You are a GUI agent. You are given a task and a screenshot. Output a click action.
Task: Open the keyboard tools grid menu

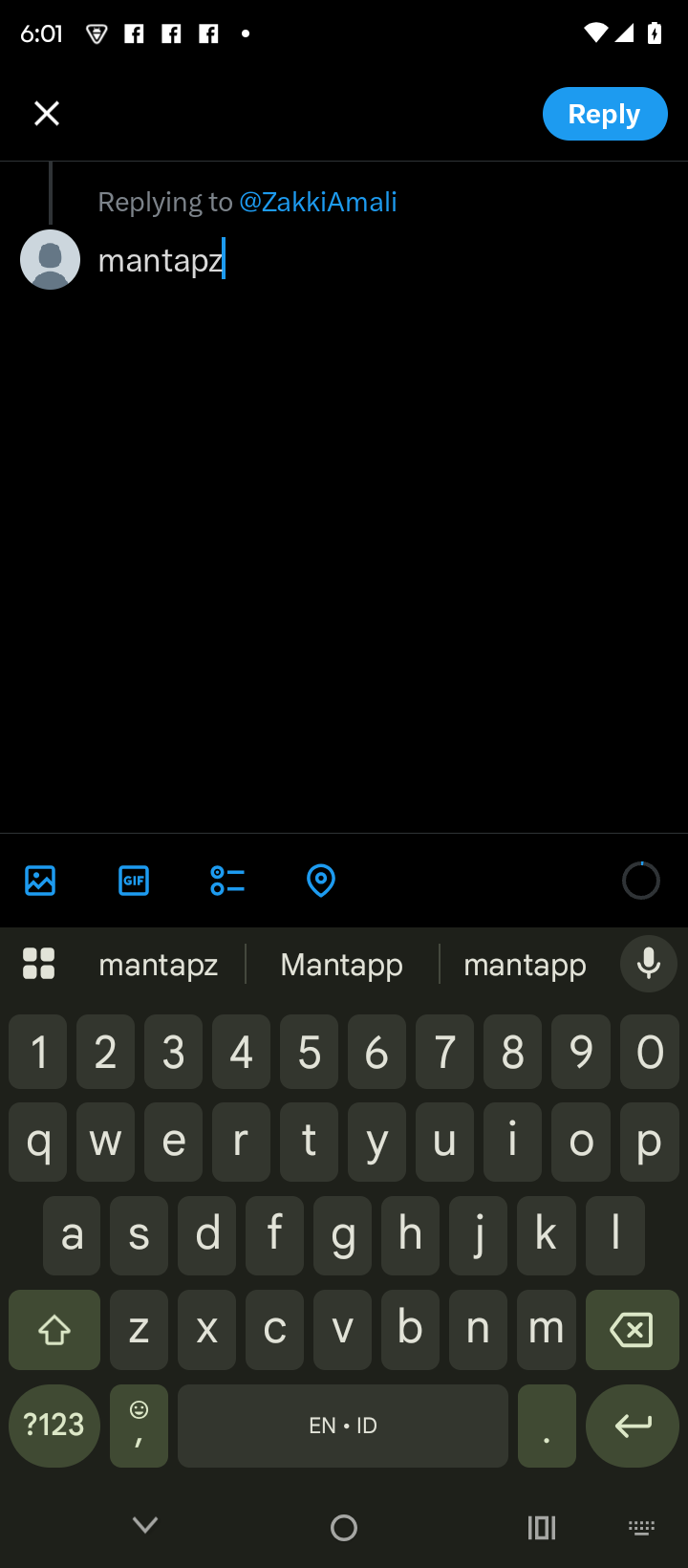[39, 964]
